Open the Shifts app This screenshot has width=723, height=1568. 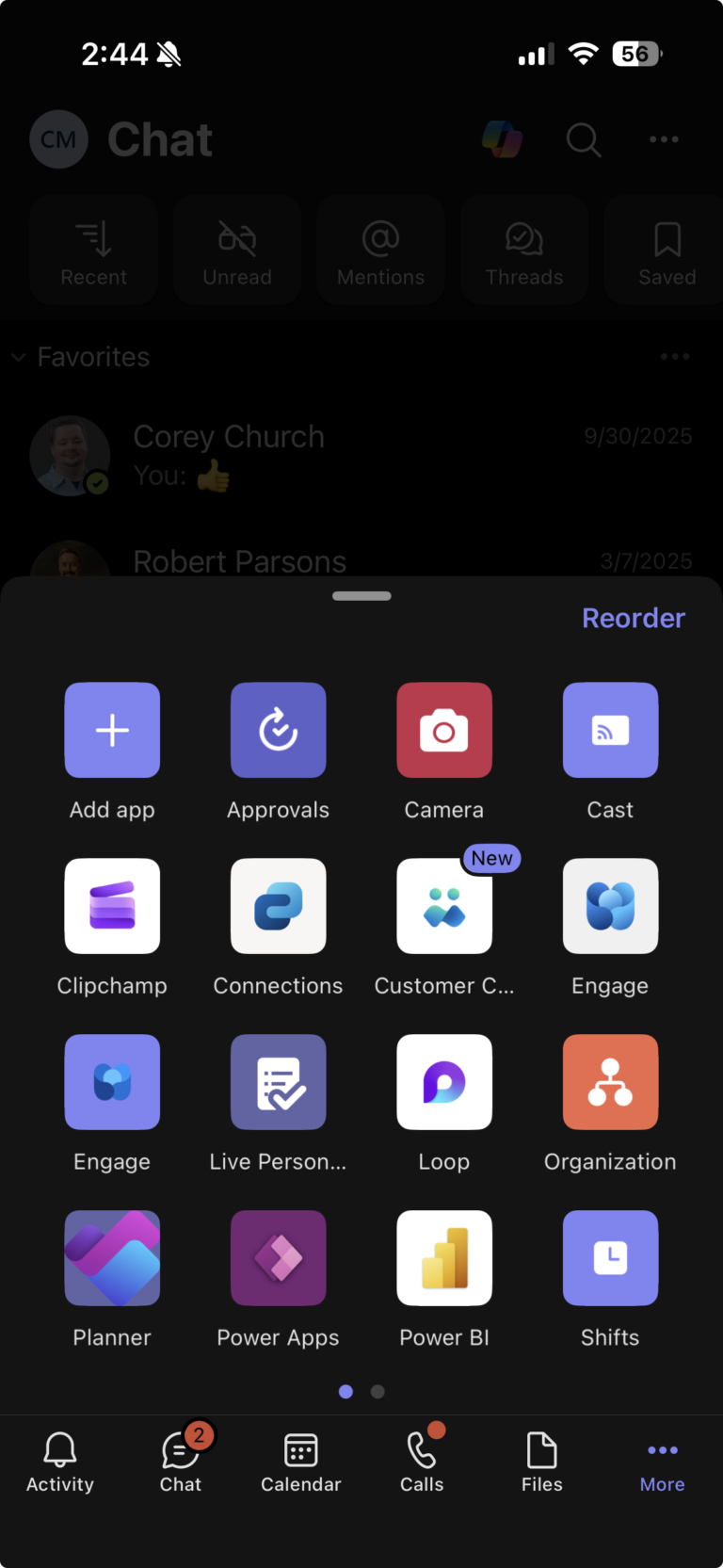(x=610, y=1258)
